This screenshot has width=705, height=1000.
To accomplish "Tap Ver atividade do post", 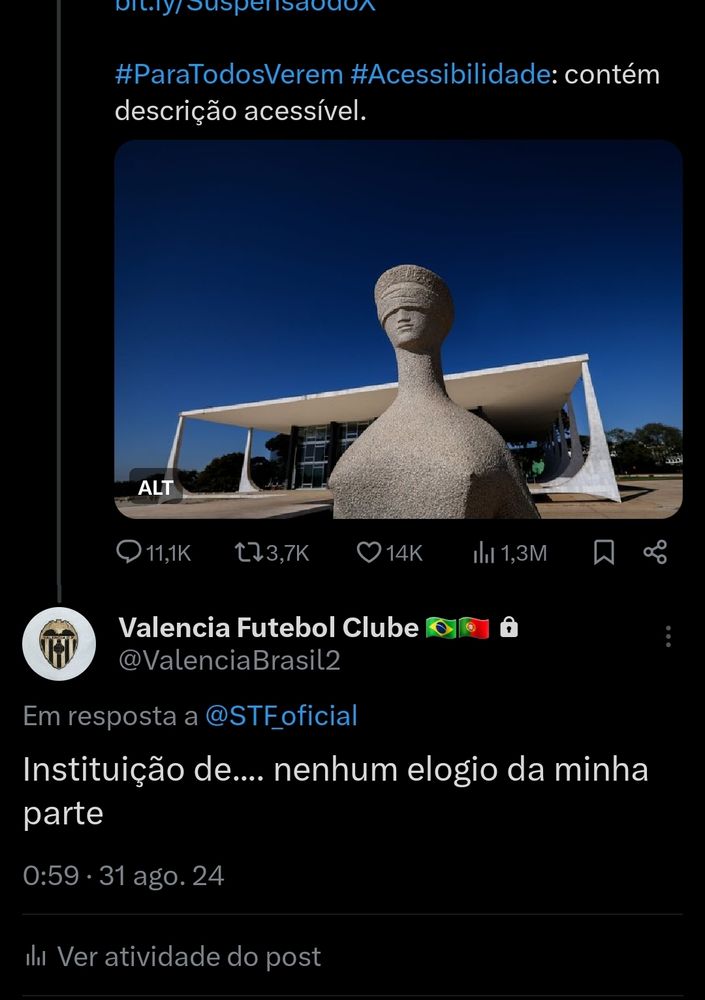I will point(189,956).
